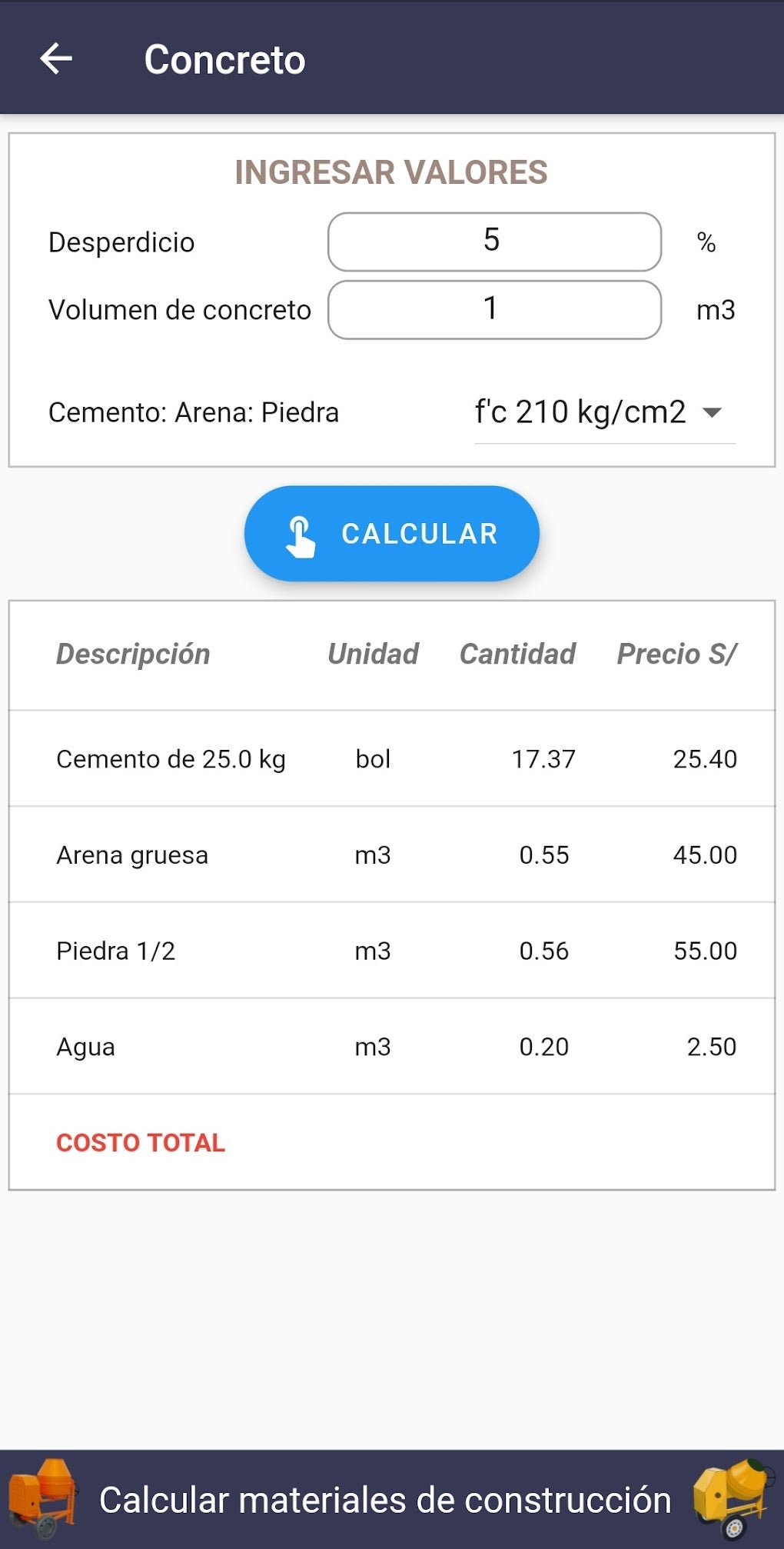Tap the CALCULAR button
The image size is (784, 1549).
click(x=391, y=533)
